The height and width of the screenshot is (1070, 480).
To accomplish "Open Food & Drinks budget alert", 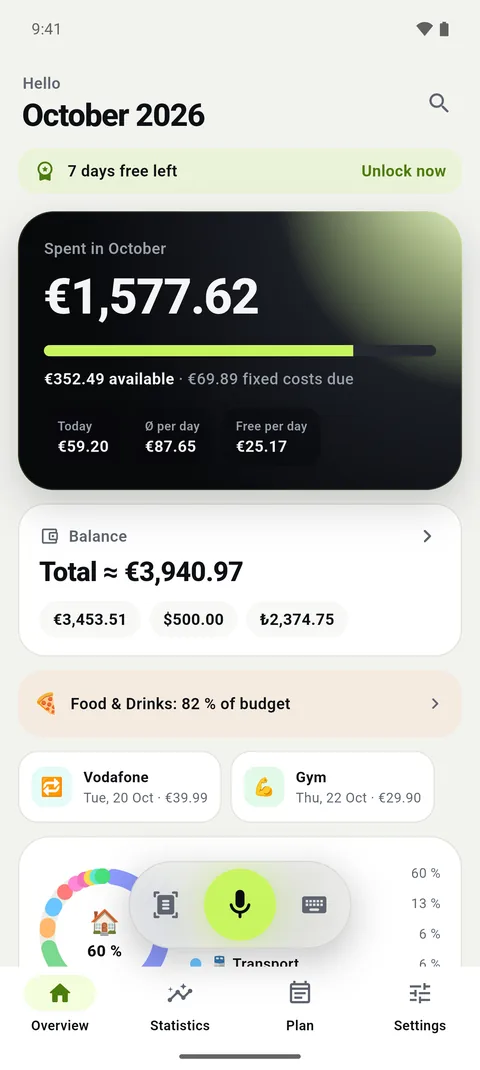I will coord(240,704).
